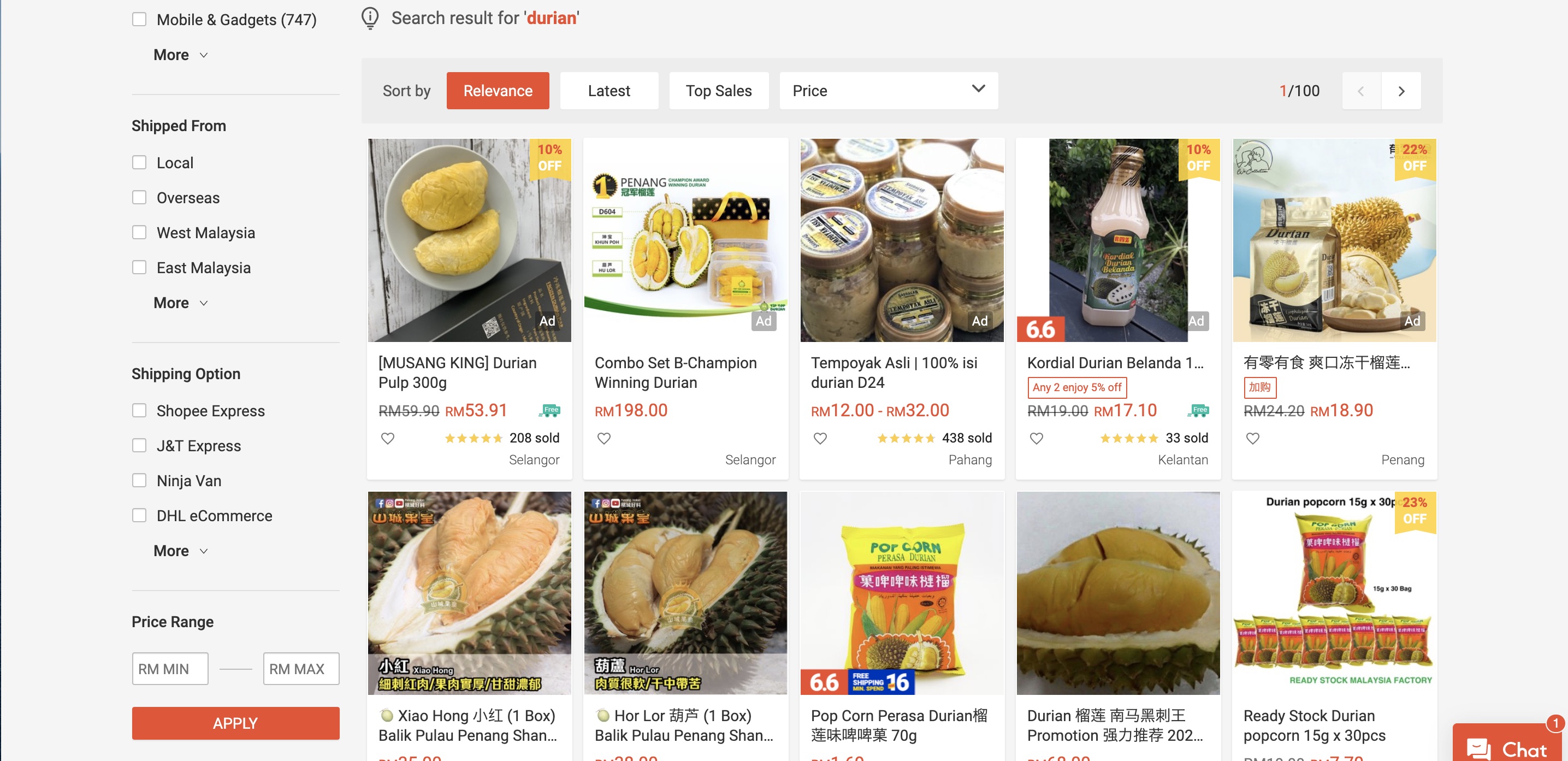This screenshot has height=761, width=1568.
Task: Tap the RM MAX price field
Action: click(x=301, y=669)
